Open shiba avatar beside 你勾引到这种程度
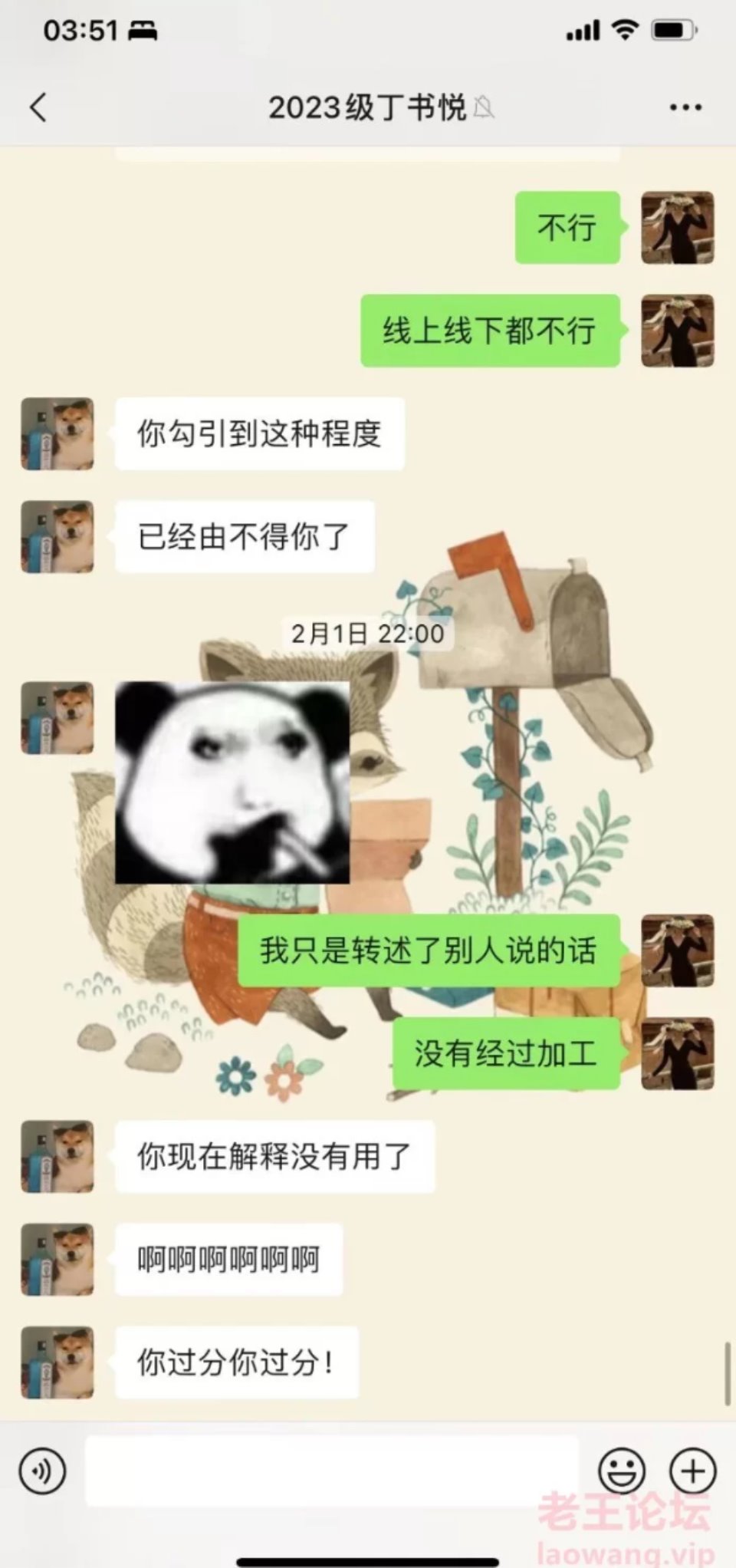Image resolution: width=736 pixels, height=1568 pixels. [58, 433]
